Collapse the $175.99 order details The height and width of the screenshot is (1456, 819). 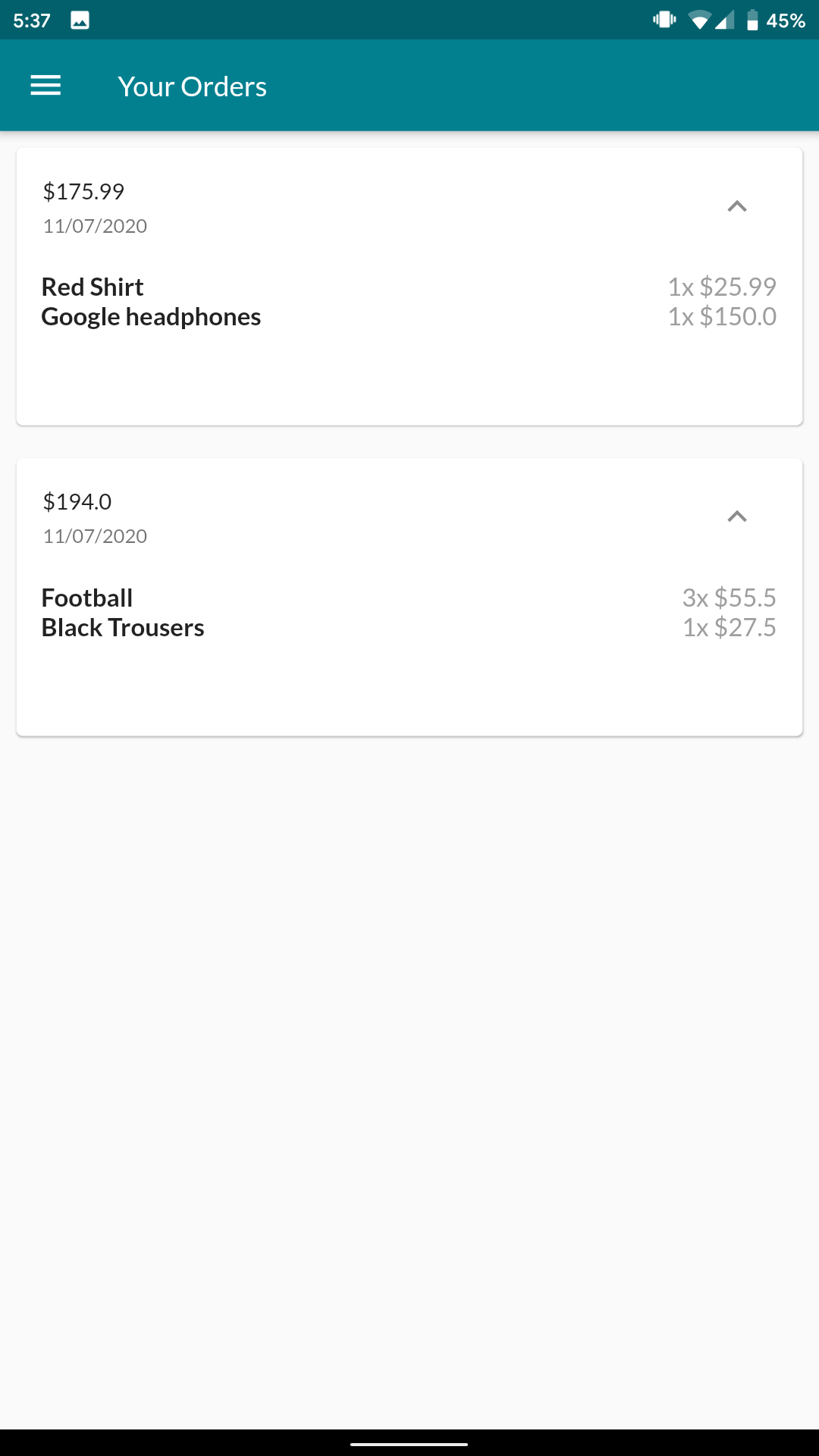point(736,206)
